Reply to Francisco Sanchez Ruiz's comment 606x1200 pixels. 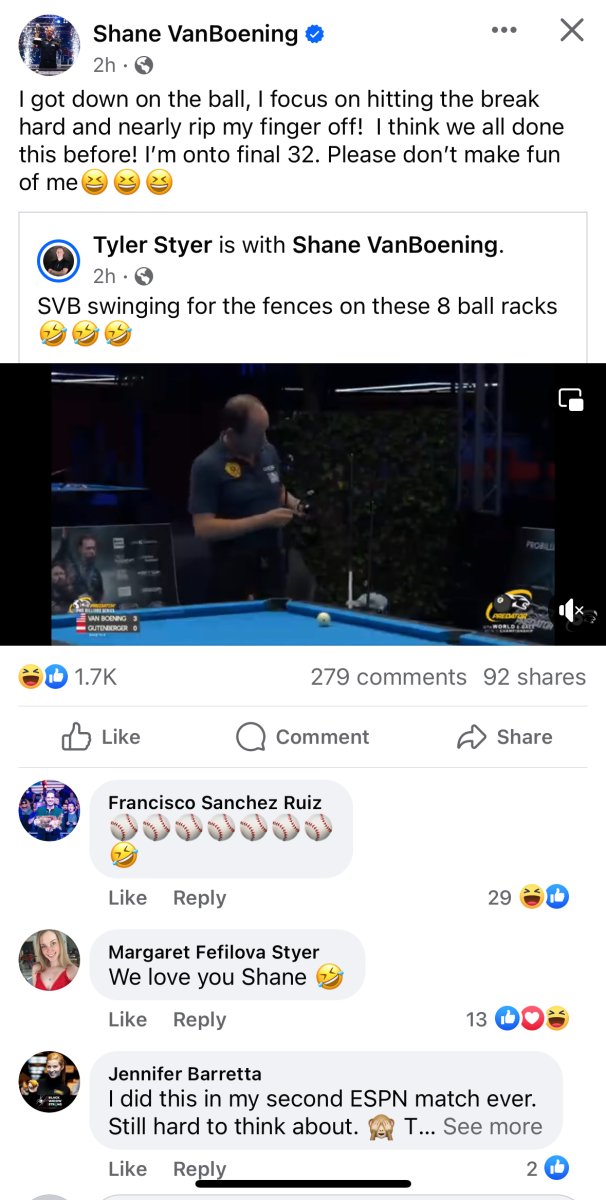pyautogui.click(x=199, y=898)
